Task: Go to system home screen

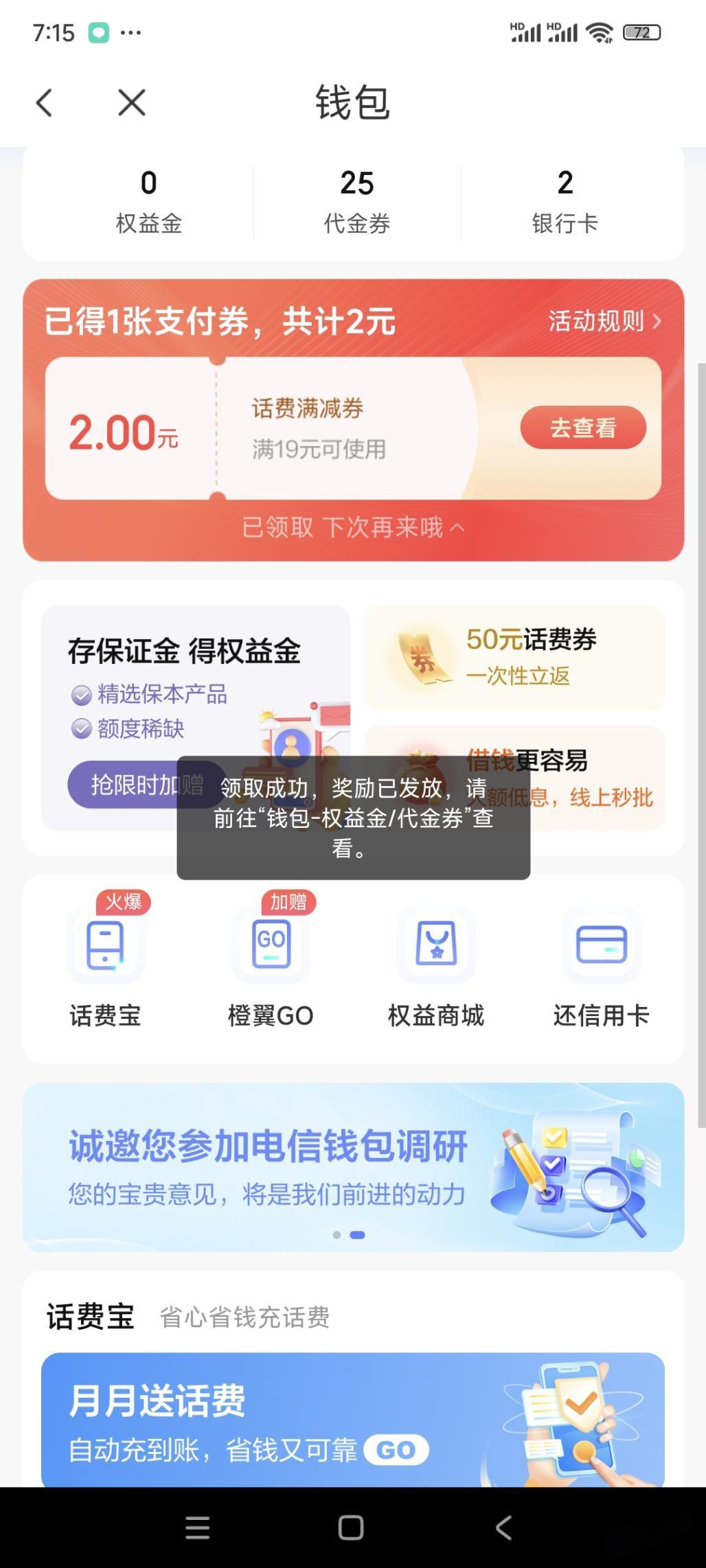Action: click(351, 1527)
